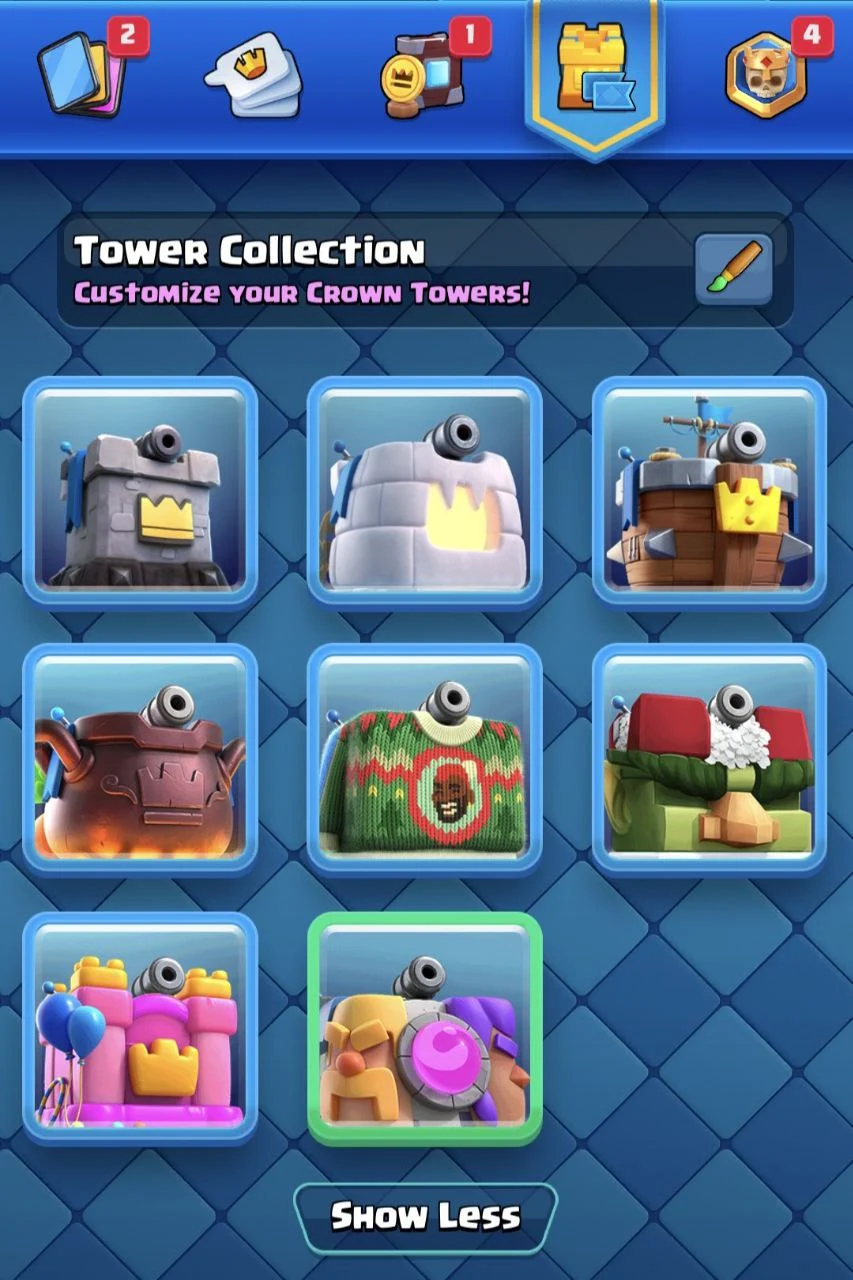Open the green-highlighted tower skin

[x=425, y=1029]
